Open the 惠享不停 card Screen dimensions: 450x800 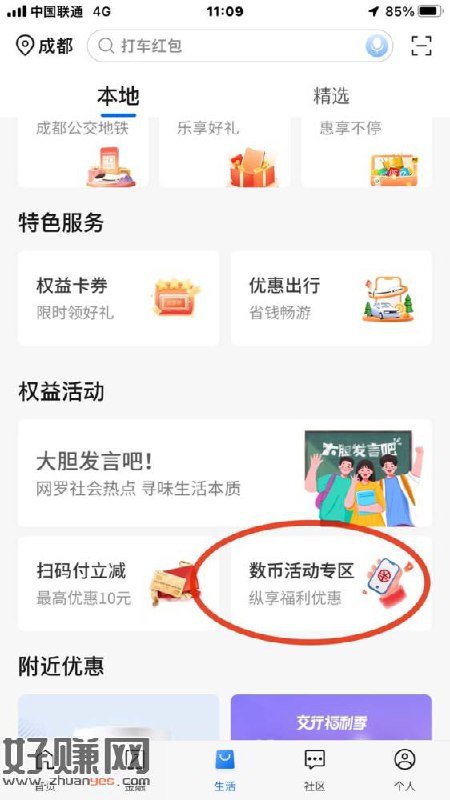coord(367,152)
